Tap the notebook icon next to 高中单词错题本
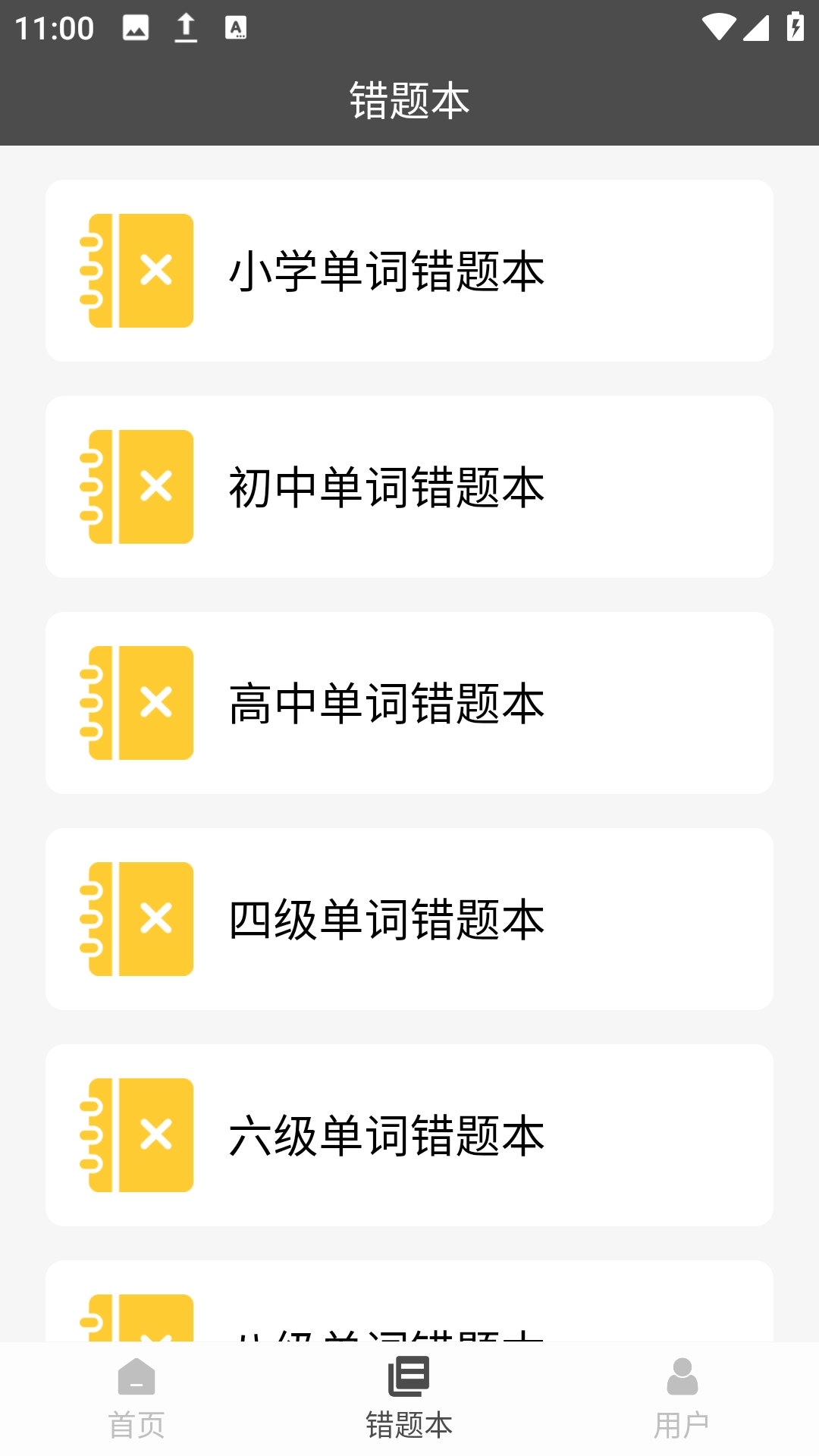819x1456 pixels. tap(138, 704)
